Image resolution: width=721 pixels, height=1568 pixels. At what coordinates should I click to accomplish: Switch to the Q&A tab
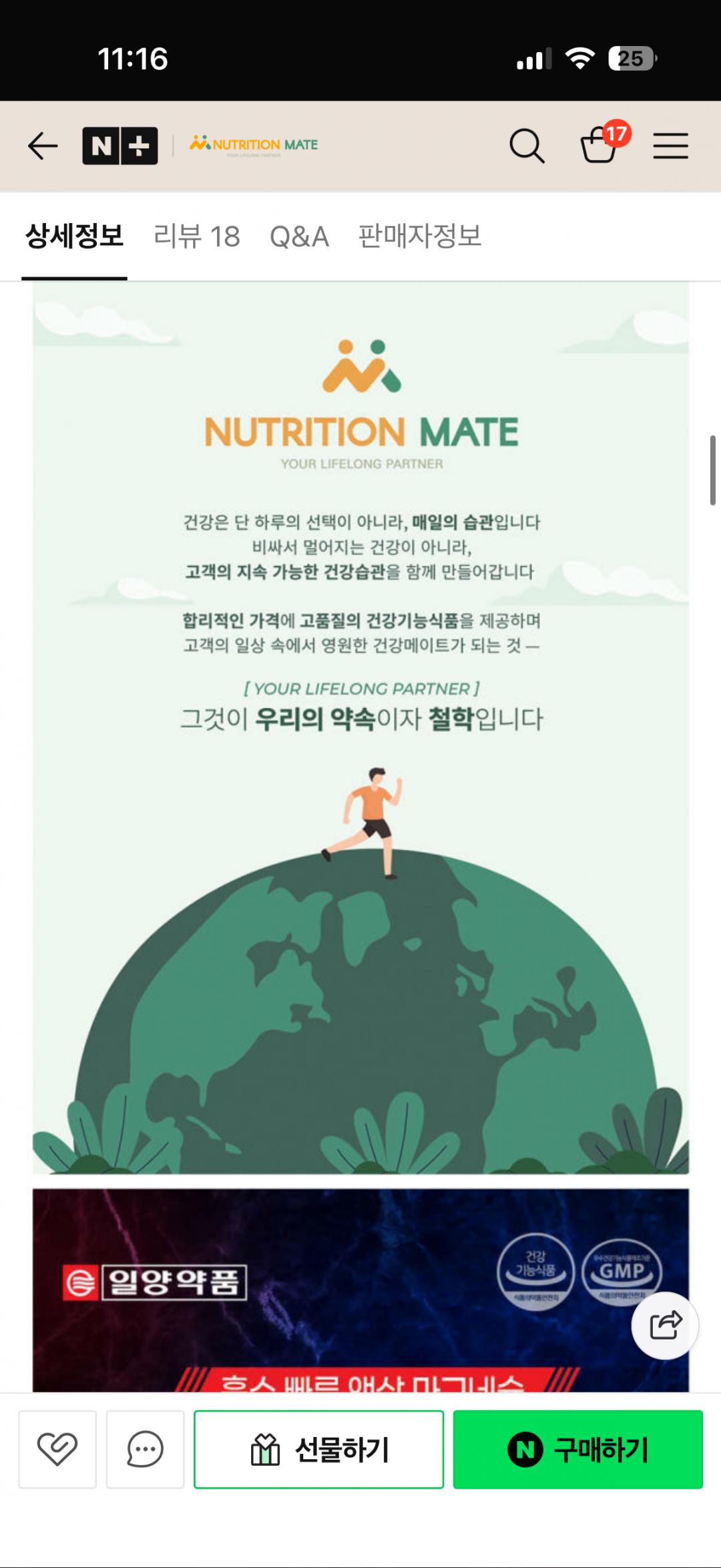tap(299, 236)
